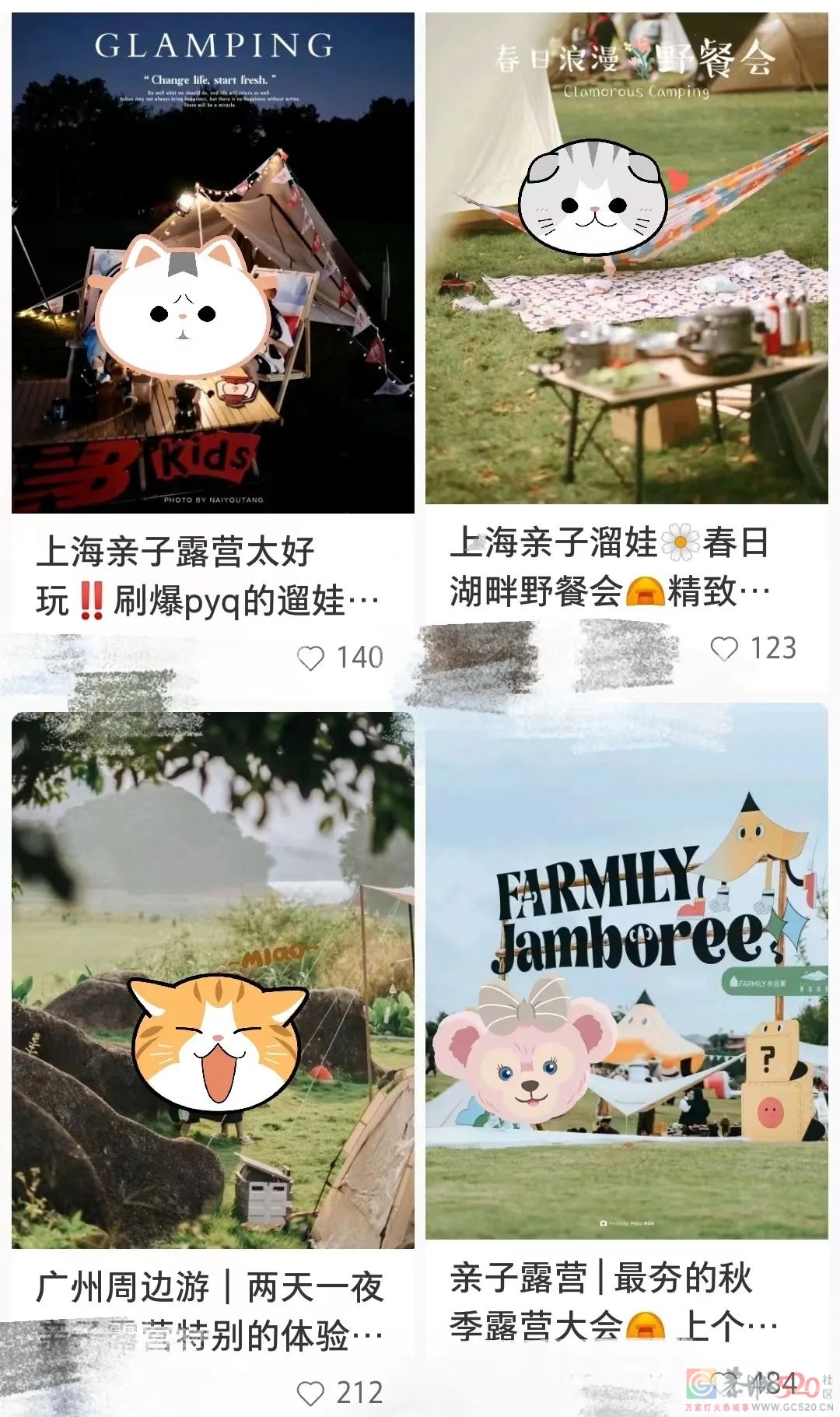
Task: Open the 广州周边游 两天一夜 post
Action: [212, 979]
